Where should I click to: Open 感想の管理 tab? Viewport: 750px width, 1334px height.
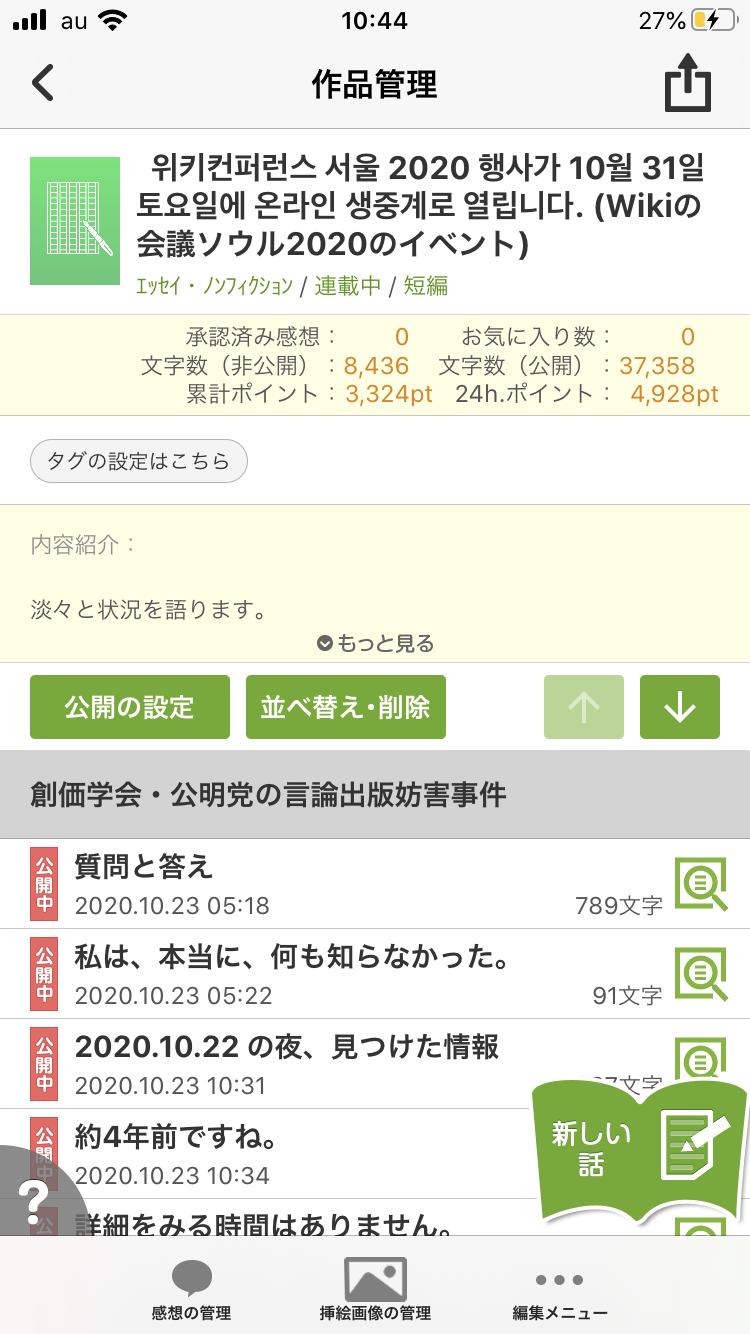191,1288
